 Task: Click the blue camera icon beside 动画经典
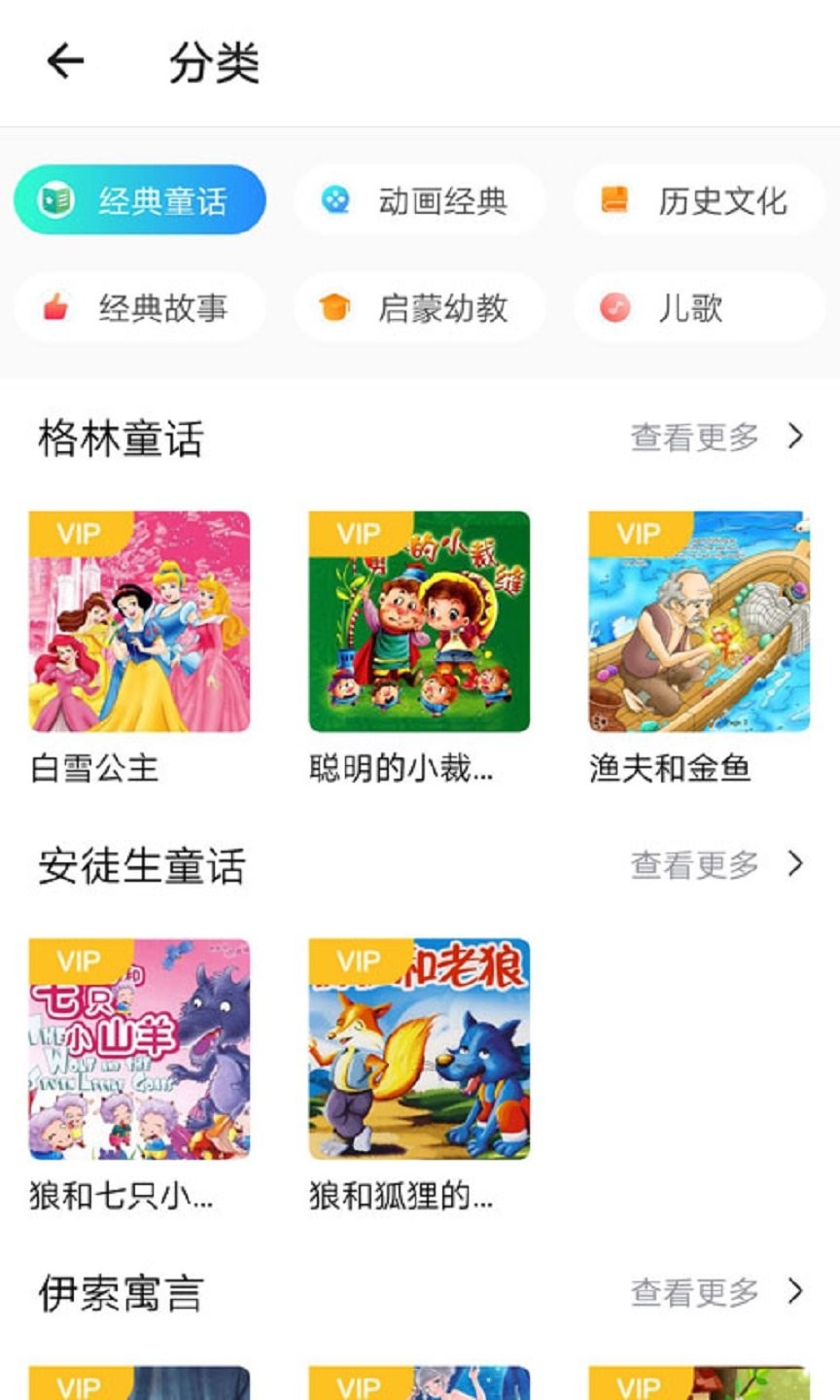[x=333, y=201]
